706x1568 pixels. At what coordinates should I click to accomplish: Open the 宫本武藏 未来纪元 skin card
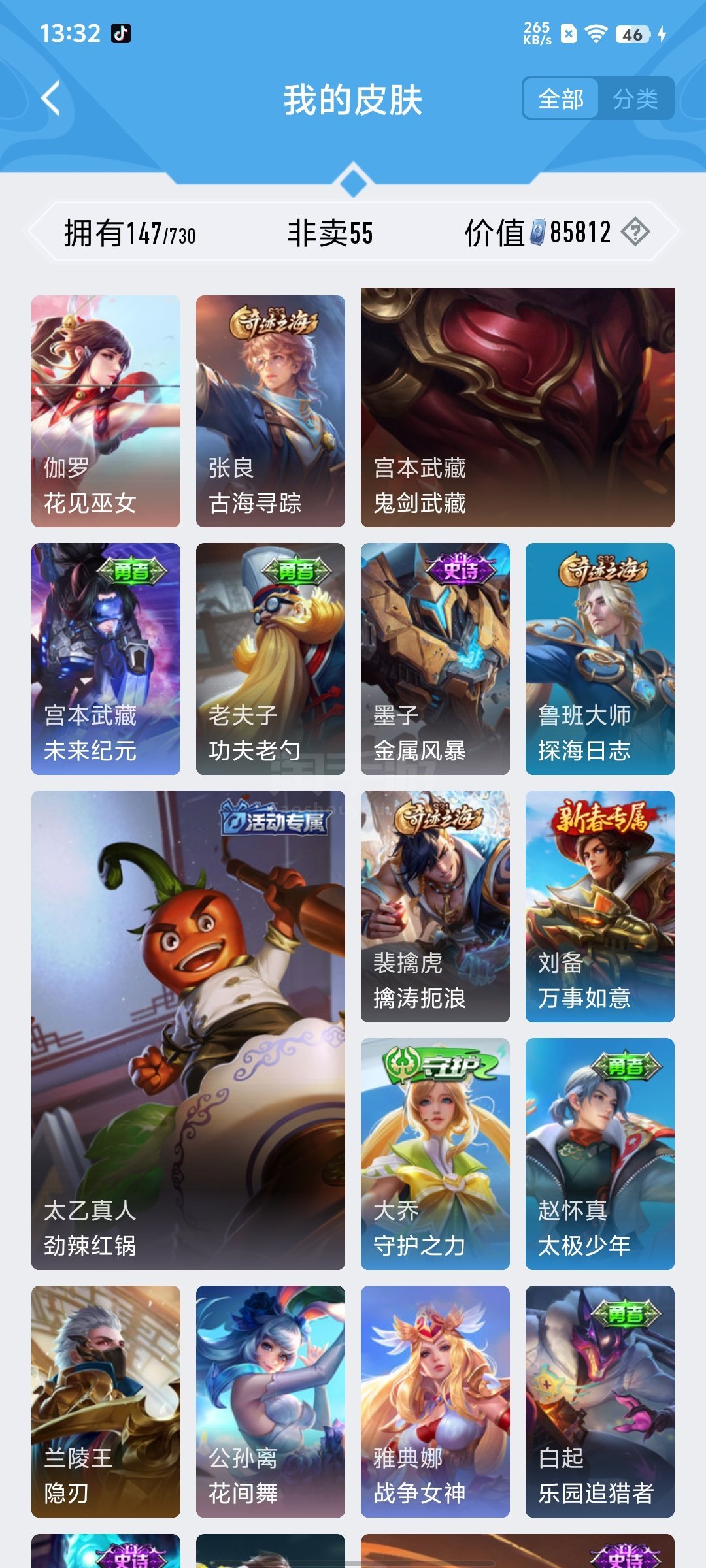tap(106, 659)
